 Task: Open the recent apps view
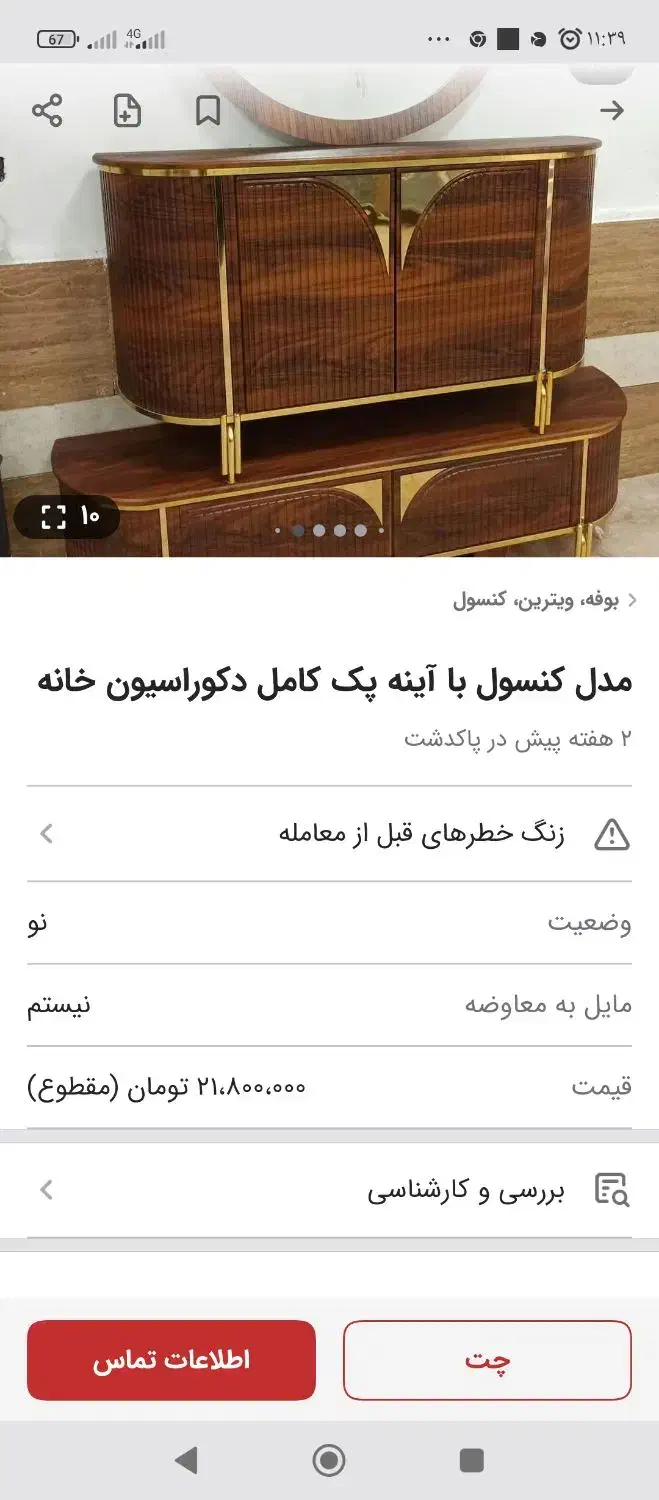[x=471, y=1460]
